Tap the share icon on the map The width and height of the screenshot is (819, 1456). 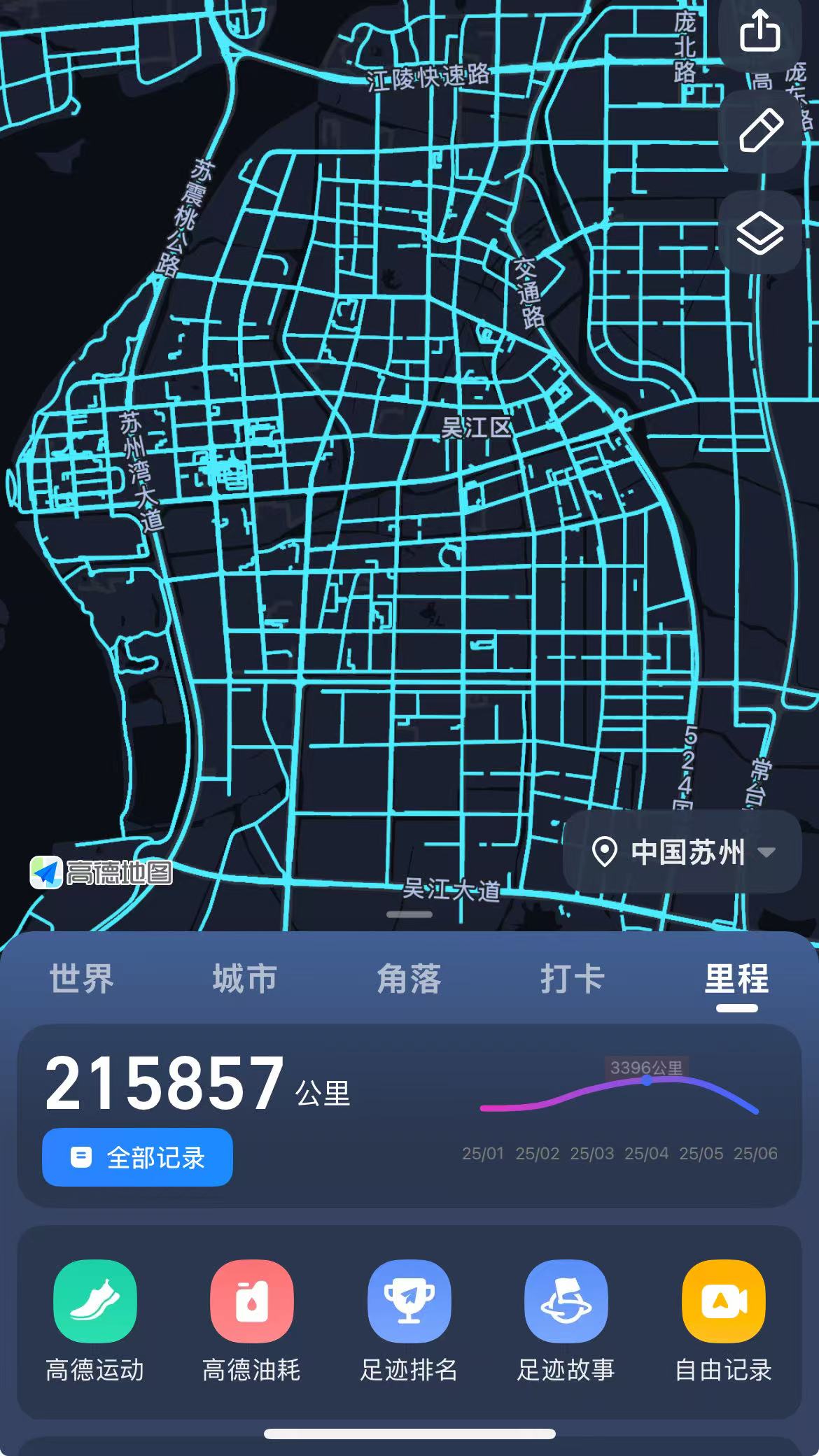click(760, 31)
